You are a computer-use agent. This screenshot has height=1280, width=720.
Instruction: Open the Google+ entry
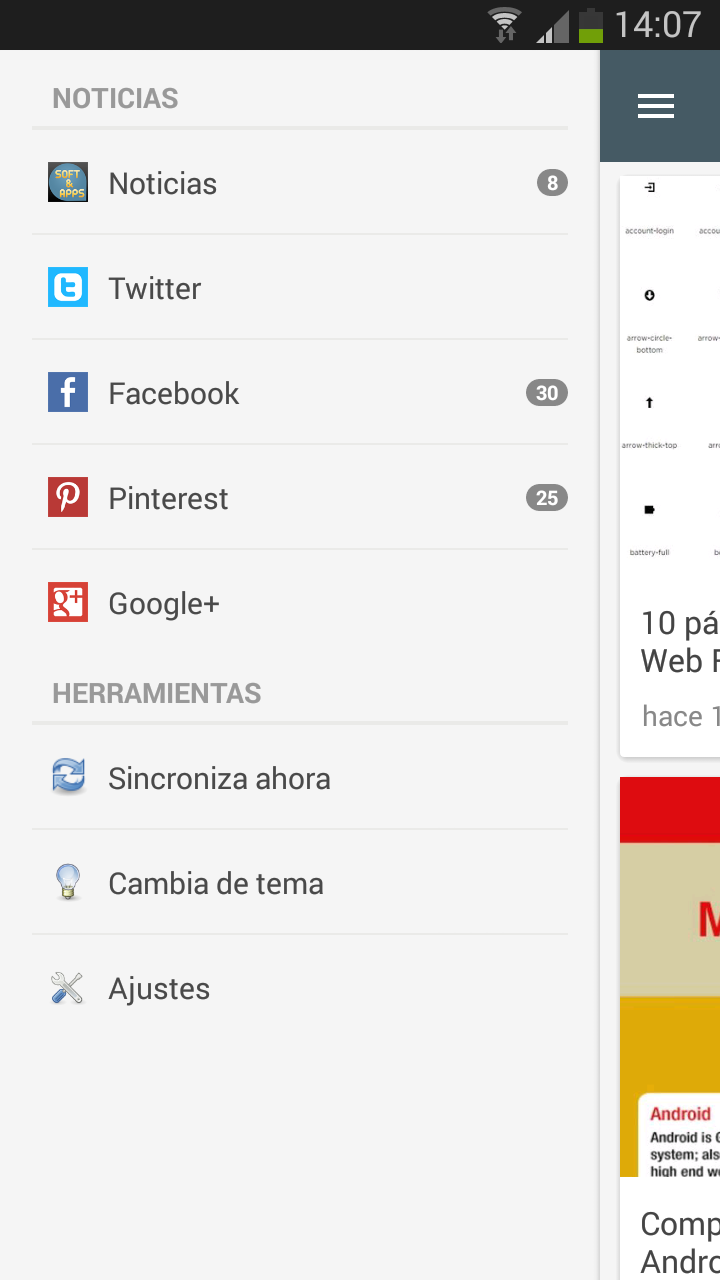[x=300, y=603]
